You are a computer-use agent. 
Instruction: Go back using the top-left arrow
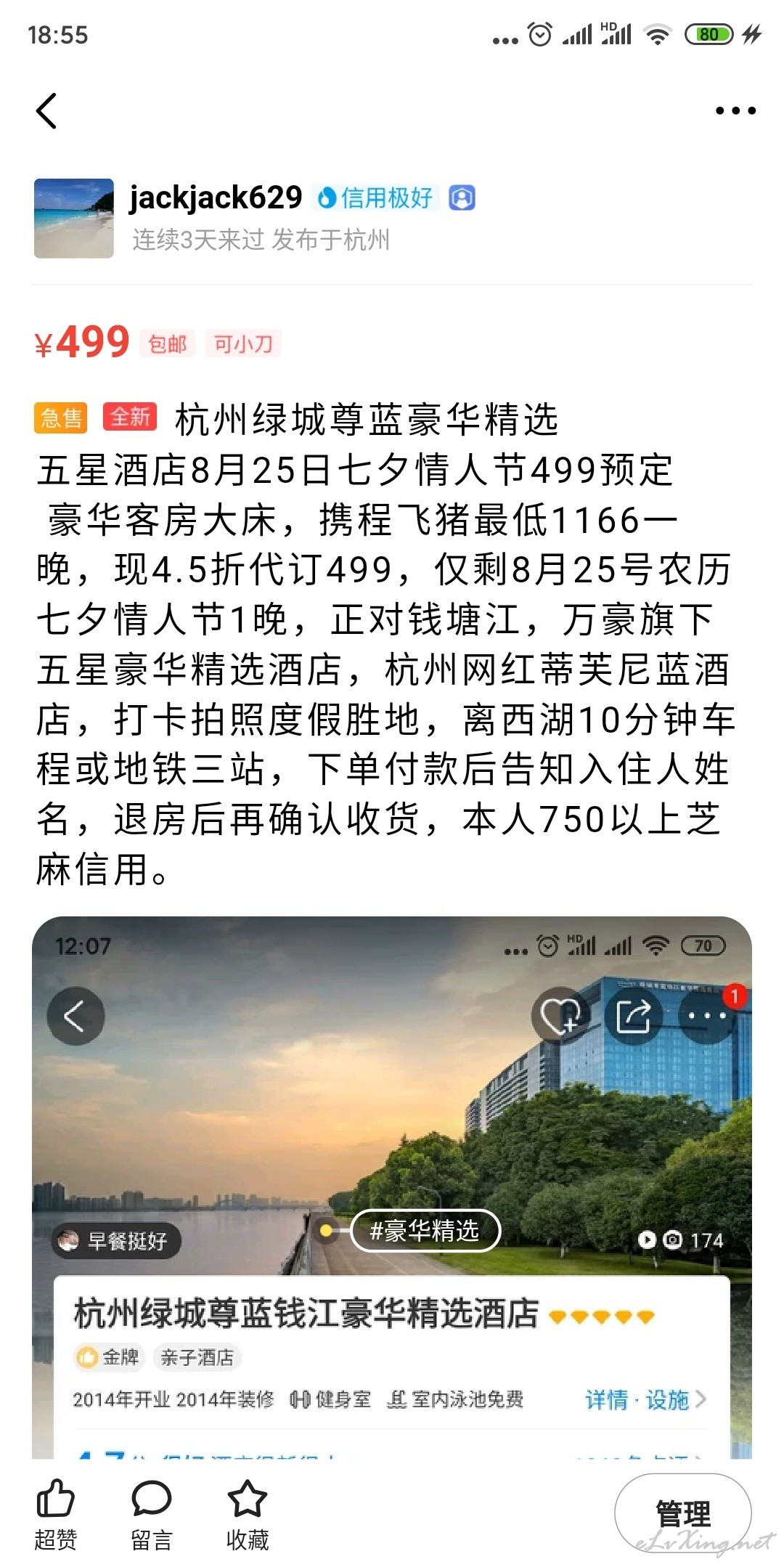click(x=46, y=111)
